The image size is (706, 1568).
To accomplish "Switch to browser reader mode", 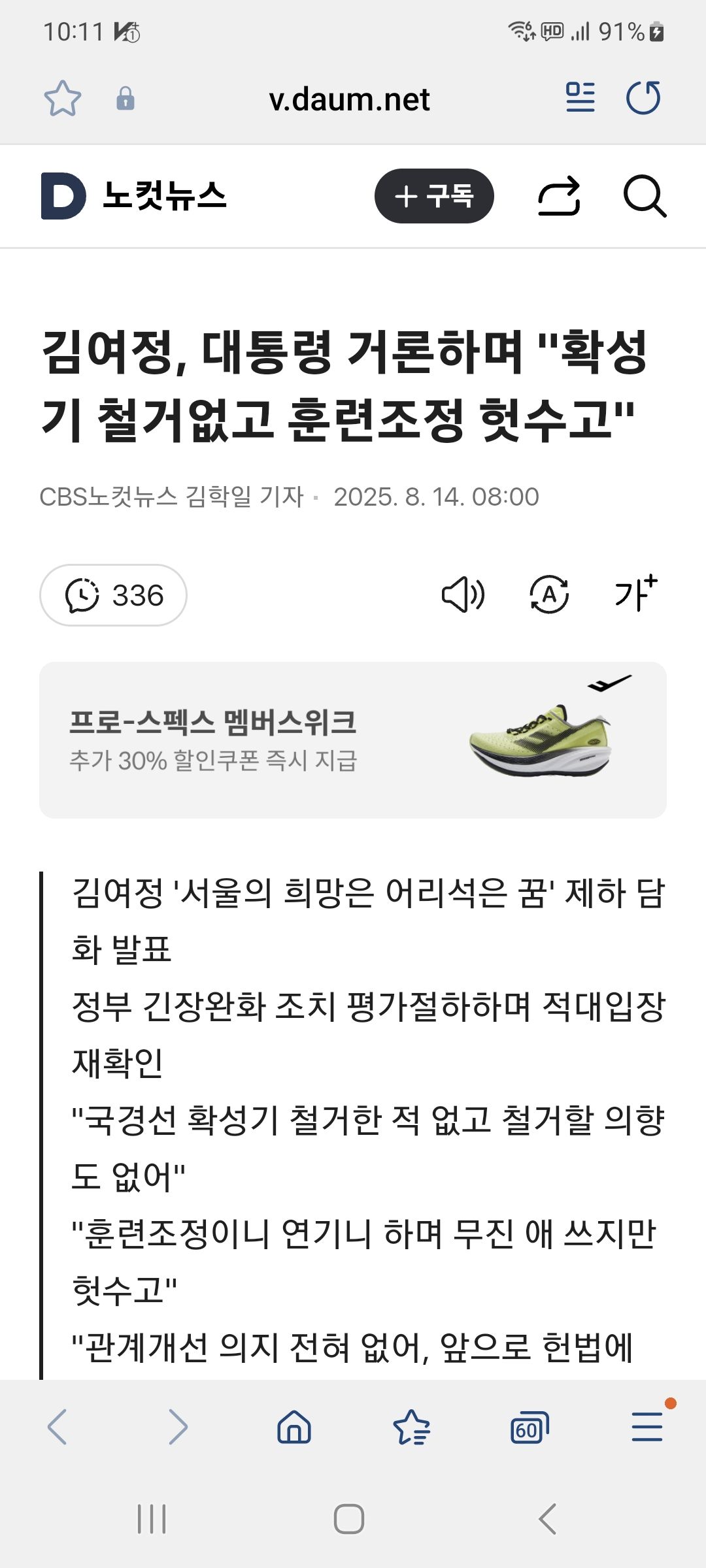I will (x=580, y=98).
